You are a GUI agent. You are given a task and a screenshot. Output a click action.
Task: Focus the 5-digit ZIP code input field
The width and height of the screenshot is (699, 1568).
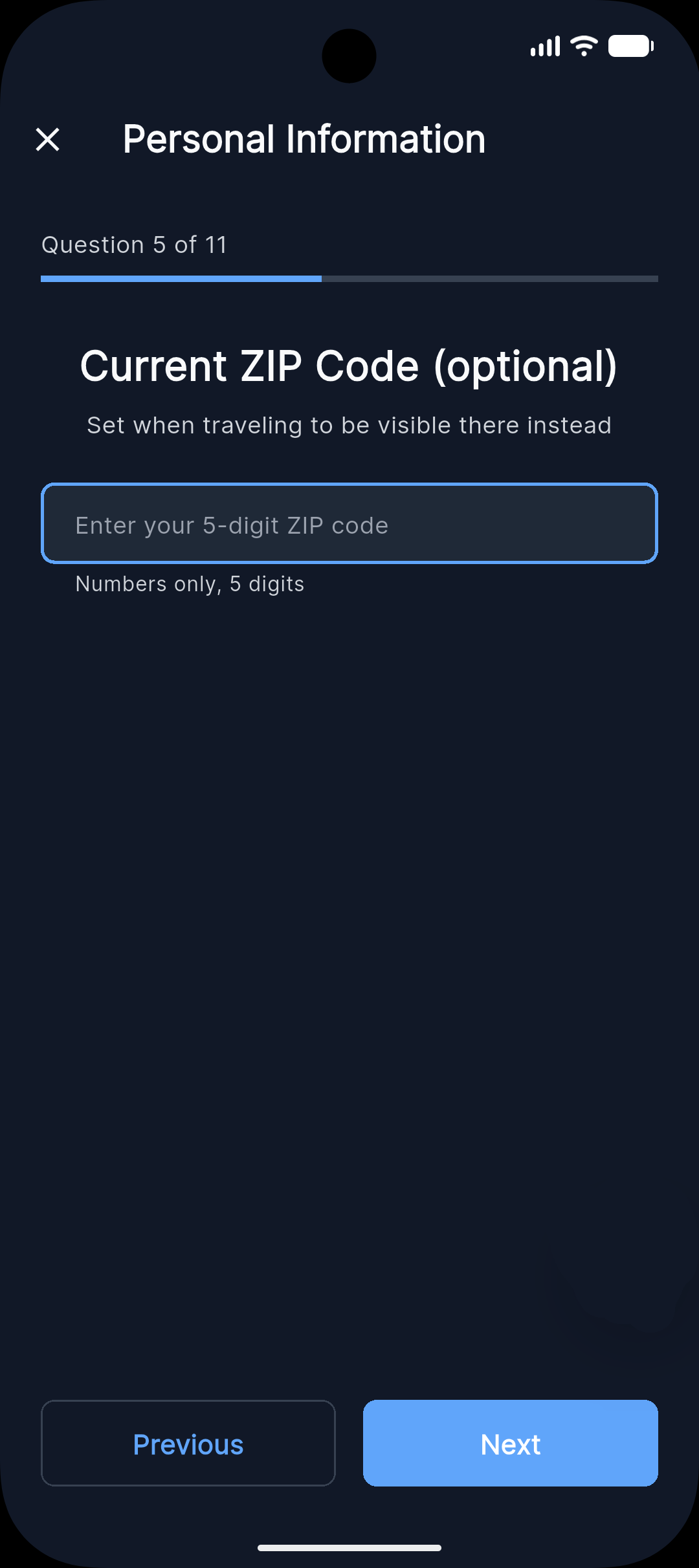tap(349, 523)
